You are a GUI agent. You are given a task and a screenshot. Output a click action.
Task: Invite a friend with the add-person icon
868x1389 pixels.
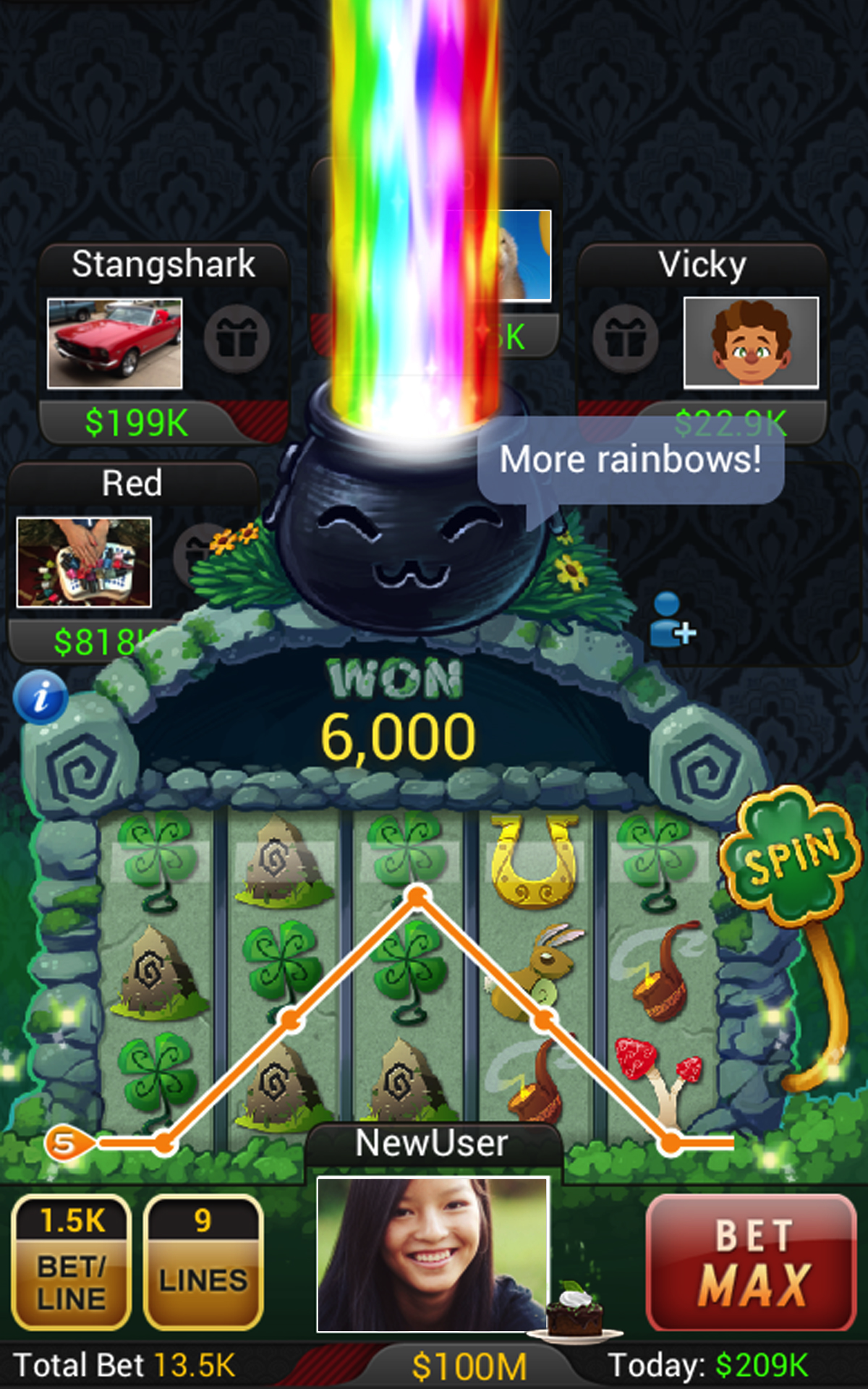coord(671,621)
